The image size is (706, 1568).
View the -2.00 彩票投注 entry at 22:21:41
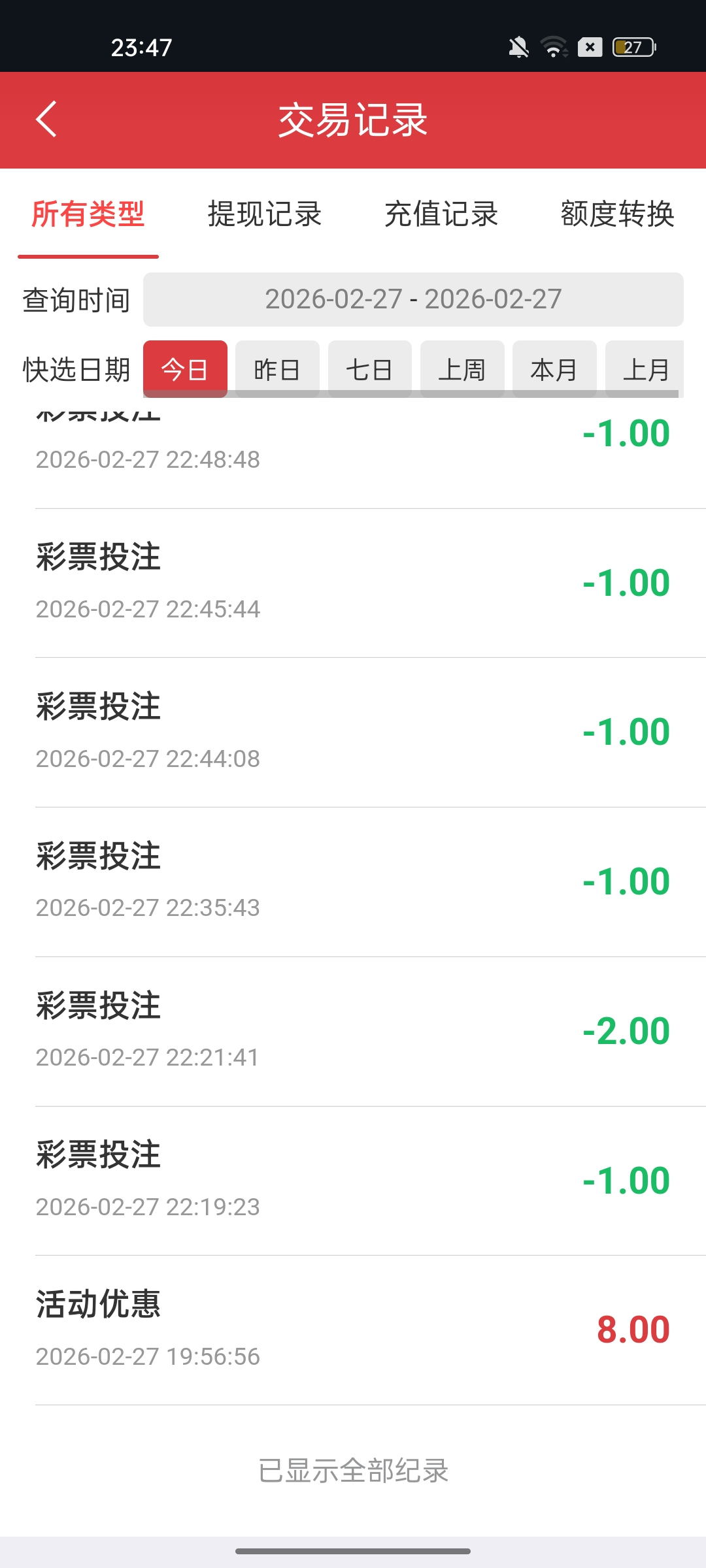(353, 1031)
